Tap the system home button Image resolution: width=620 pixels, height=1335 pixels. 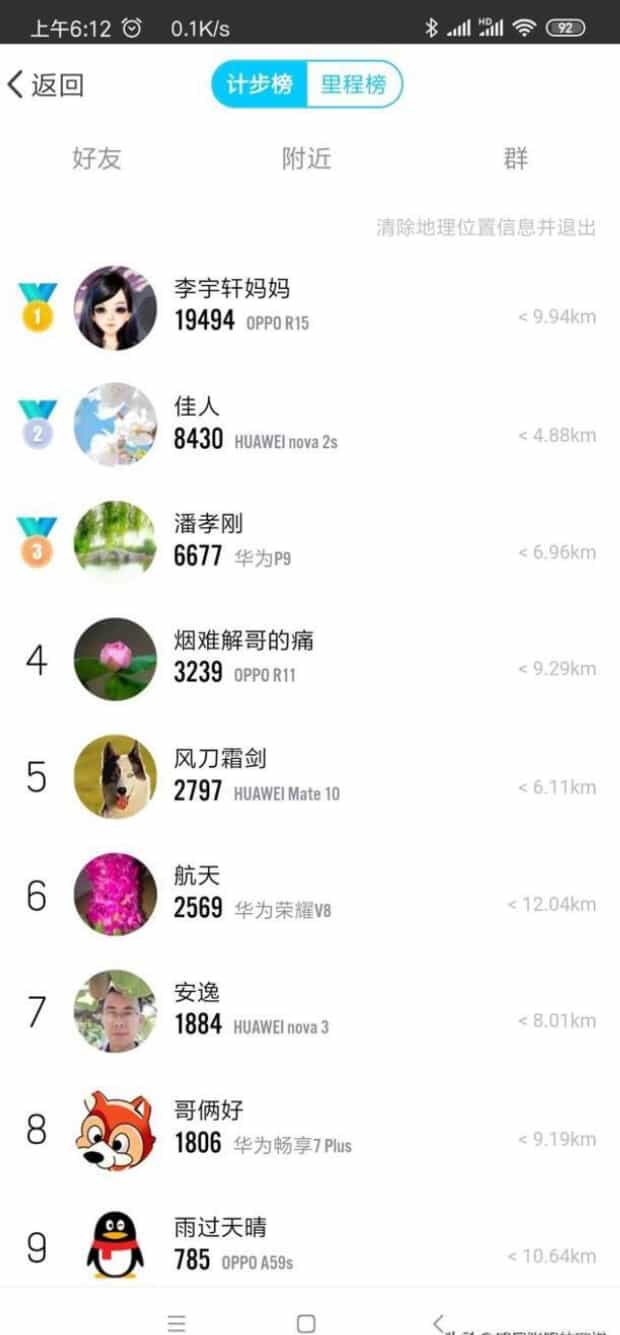[x=306, y=1323]
